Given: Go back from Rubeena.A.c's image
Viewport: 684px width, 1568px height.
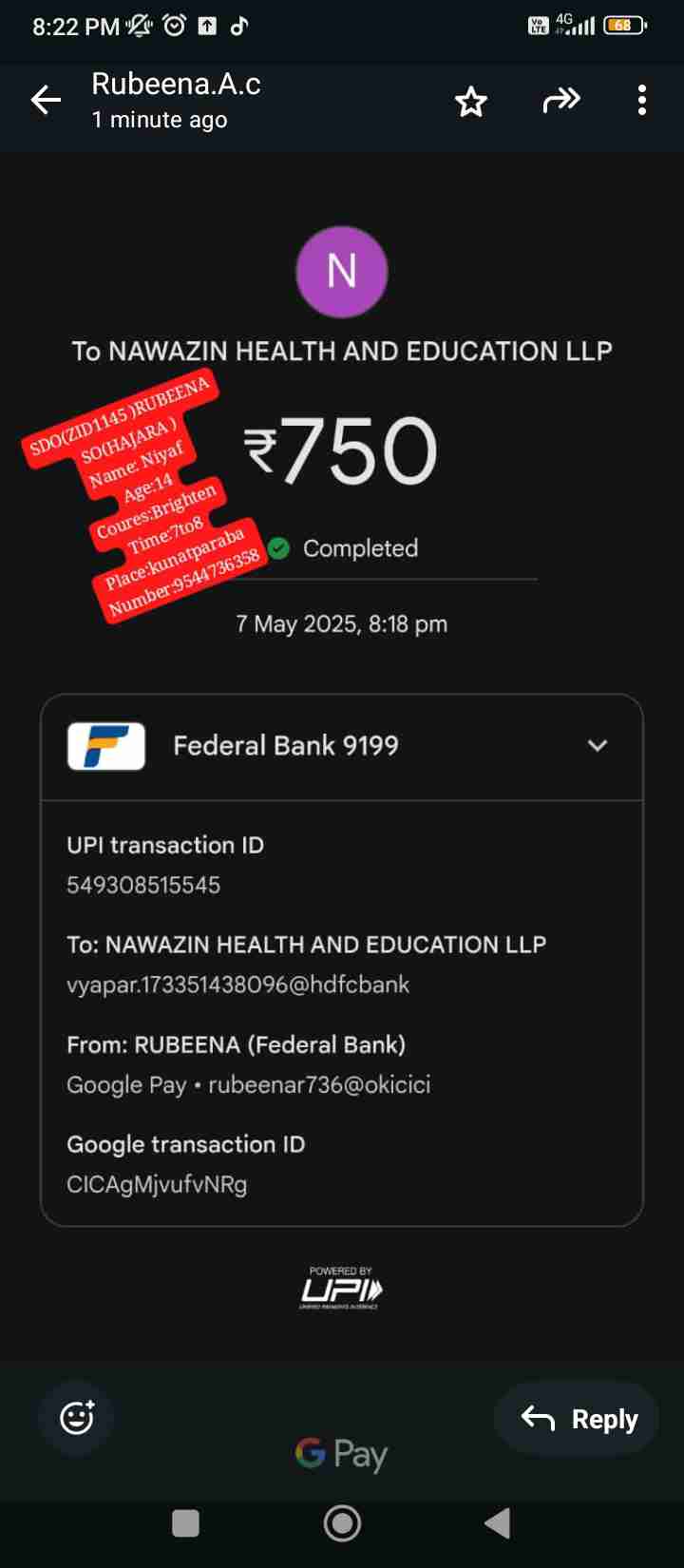Looking at the screenshot, I should click(46, 100).
